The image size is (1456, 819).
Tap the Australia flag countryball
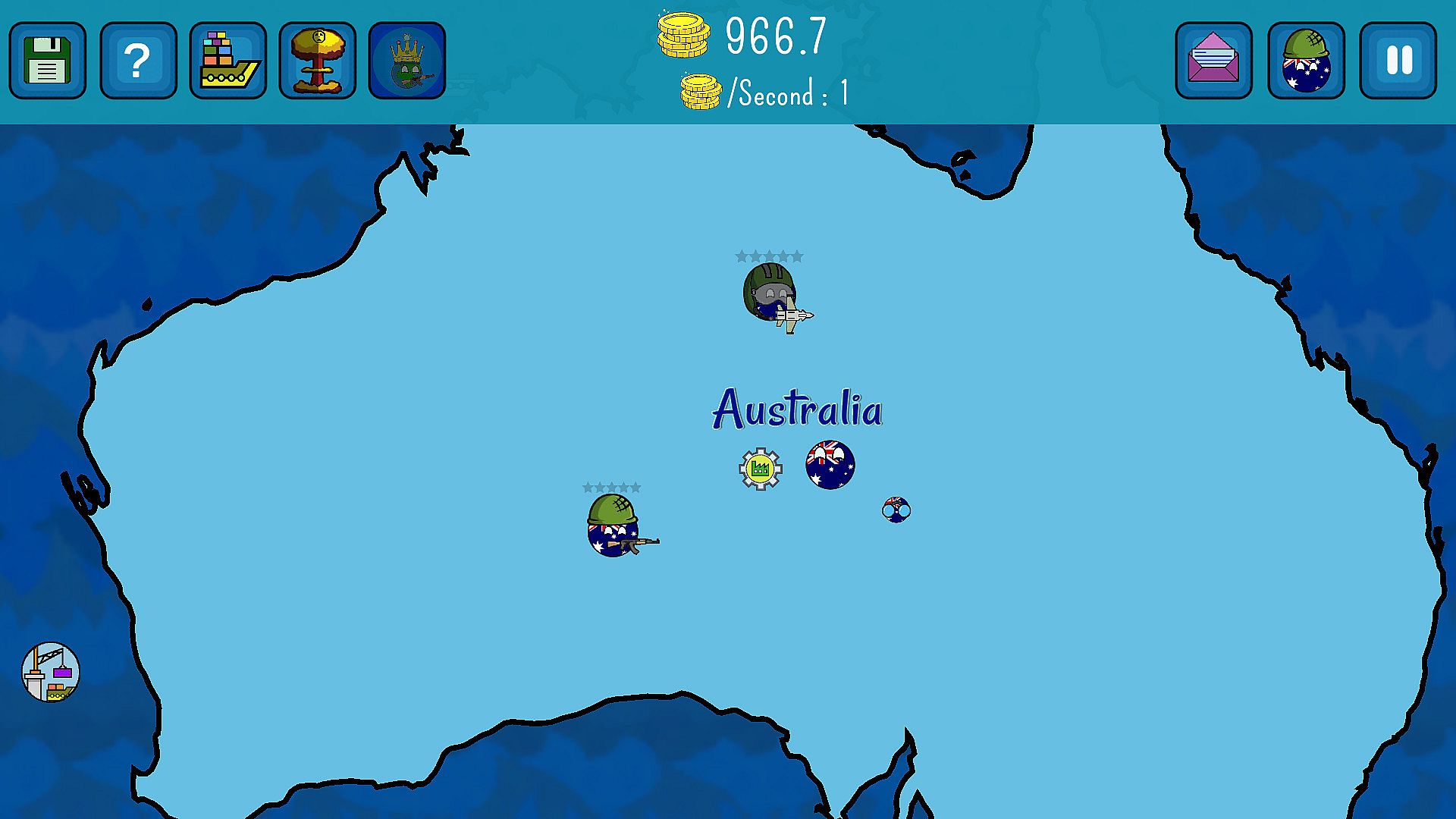830,465
